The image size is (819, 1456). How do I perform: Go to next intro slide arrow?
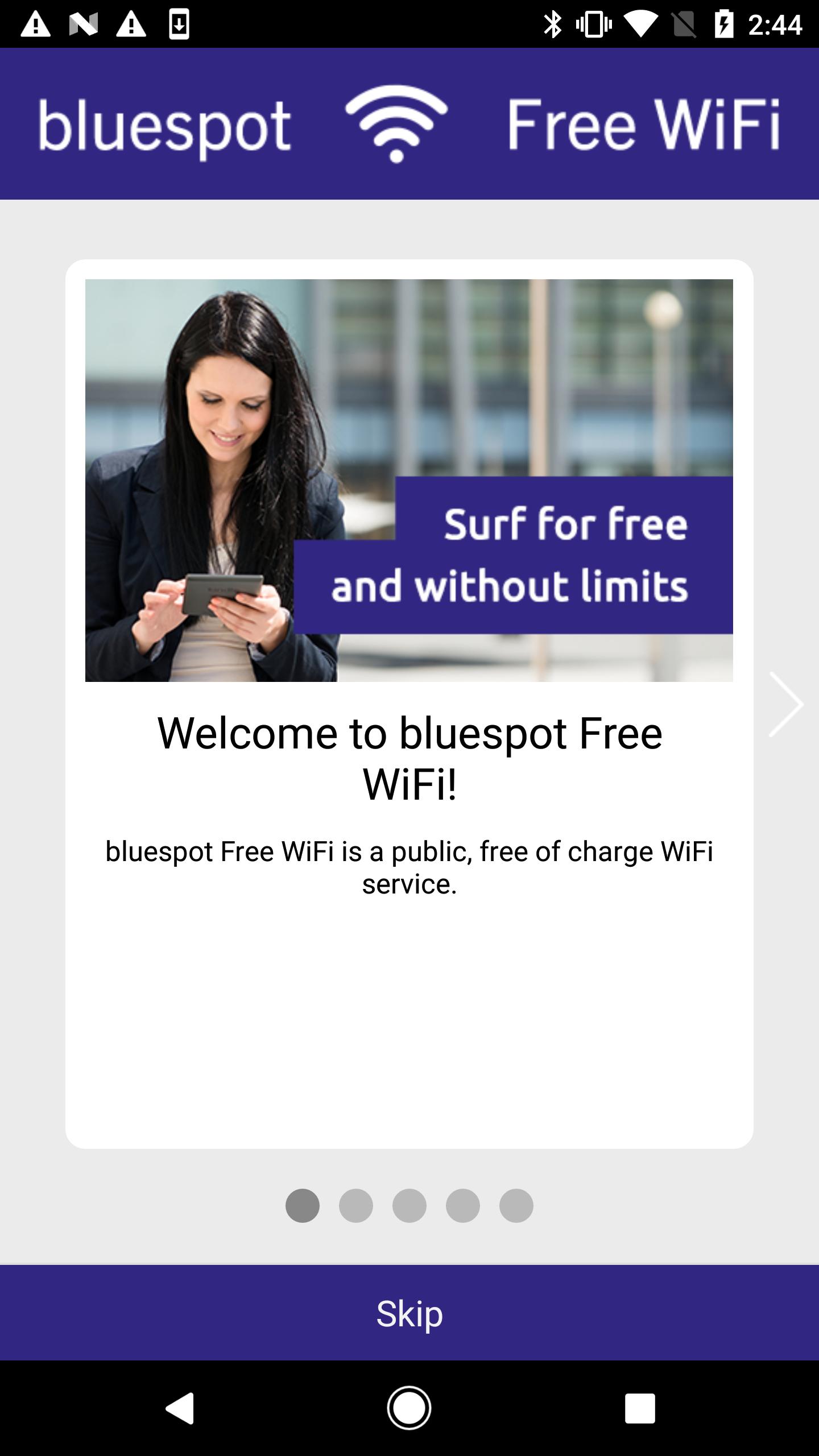click(x=786, y=704)
